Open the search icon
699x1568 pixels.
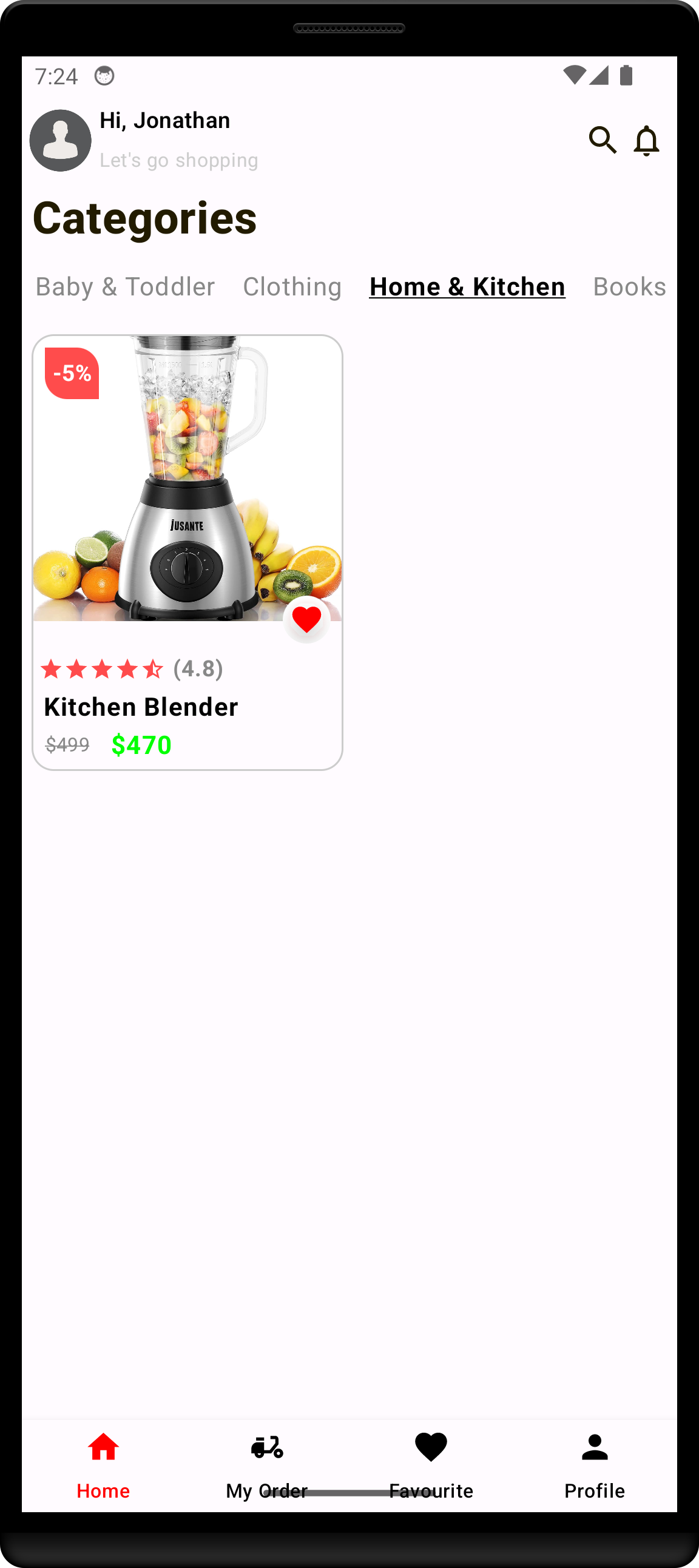[602, 140]
